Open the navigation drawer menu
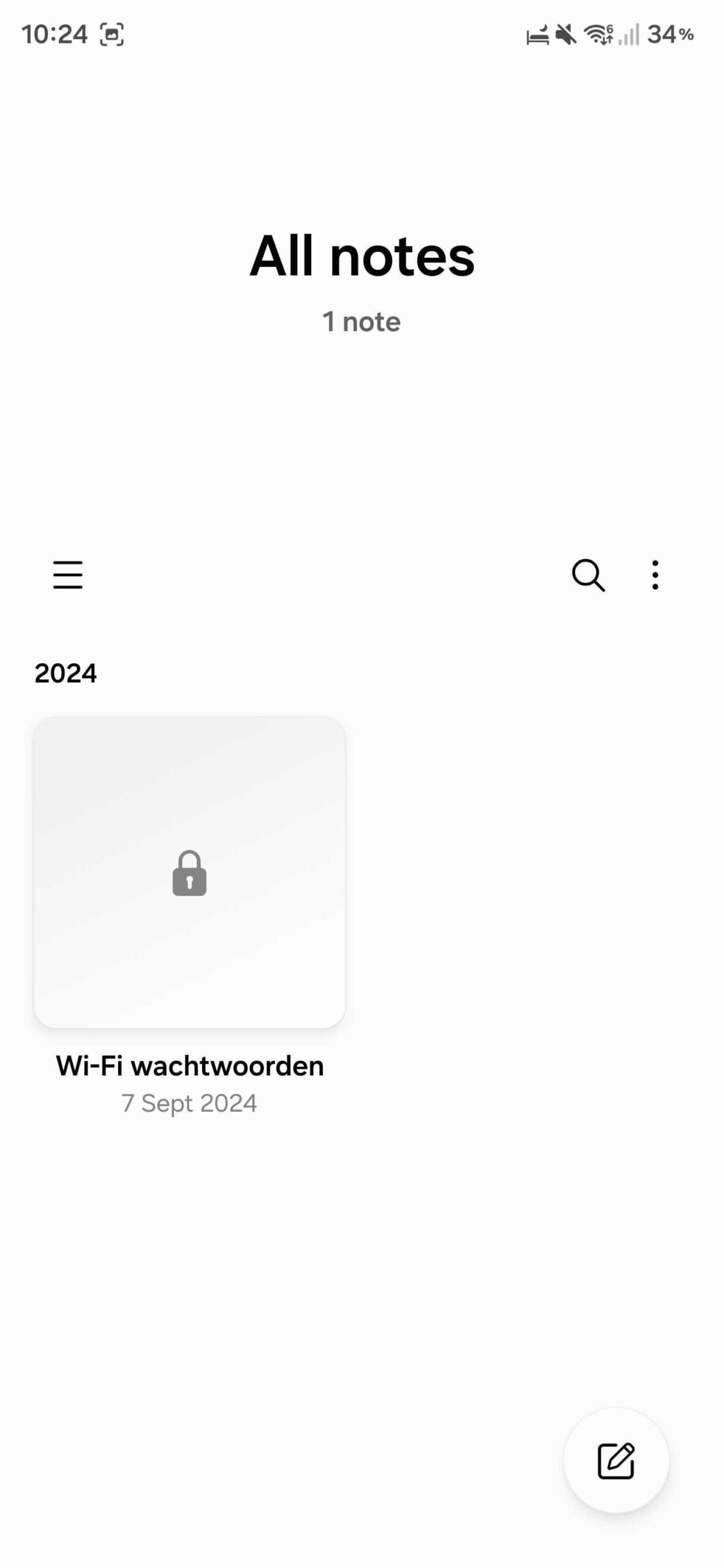Screen dimensions: 724x1568 [67, 575]
